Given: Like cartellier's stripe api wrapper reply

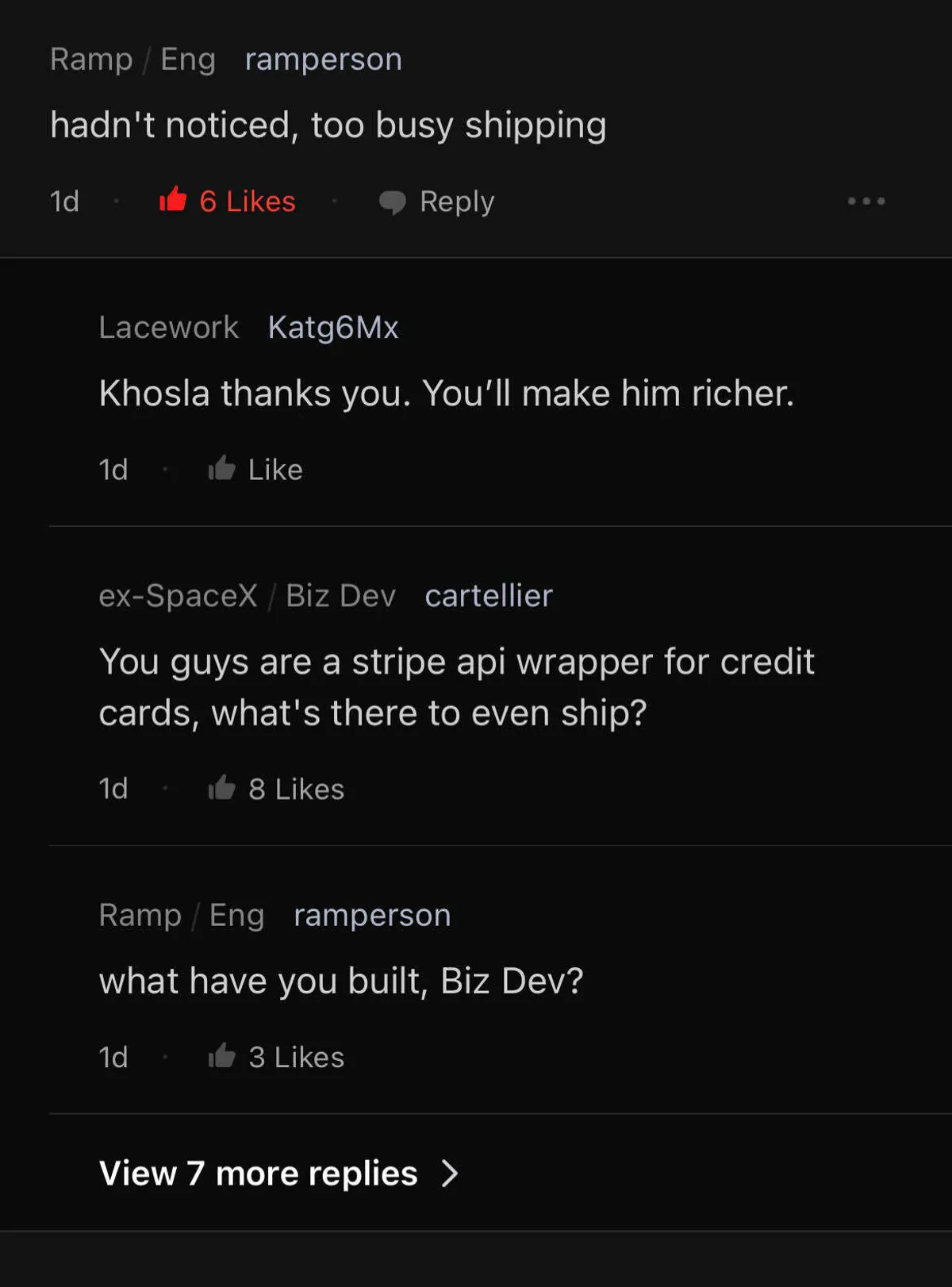Looking at the screenshot, I should tap(275, 789).
